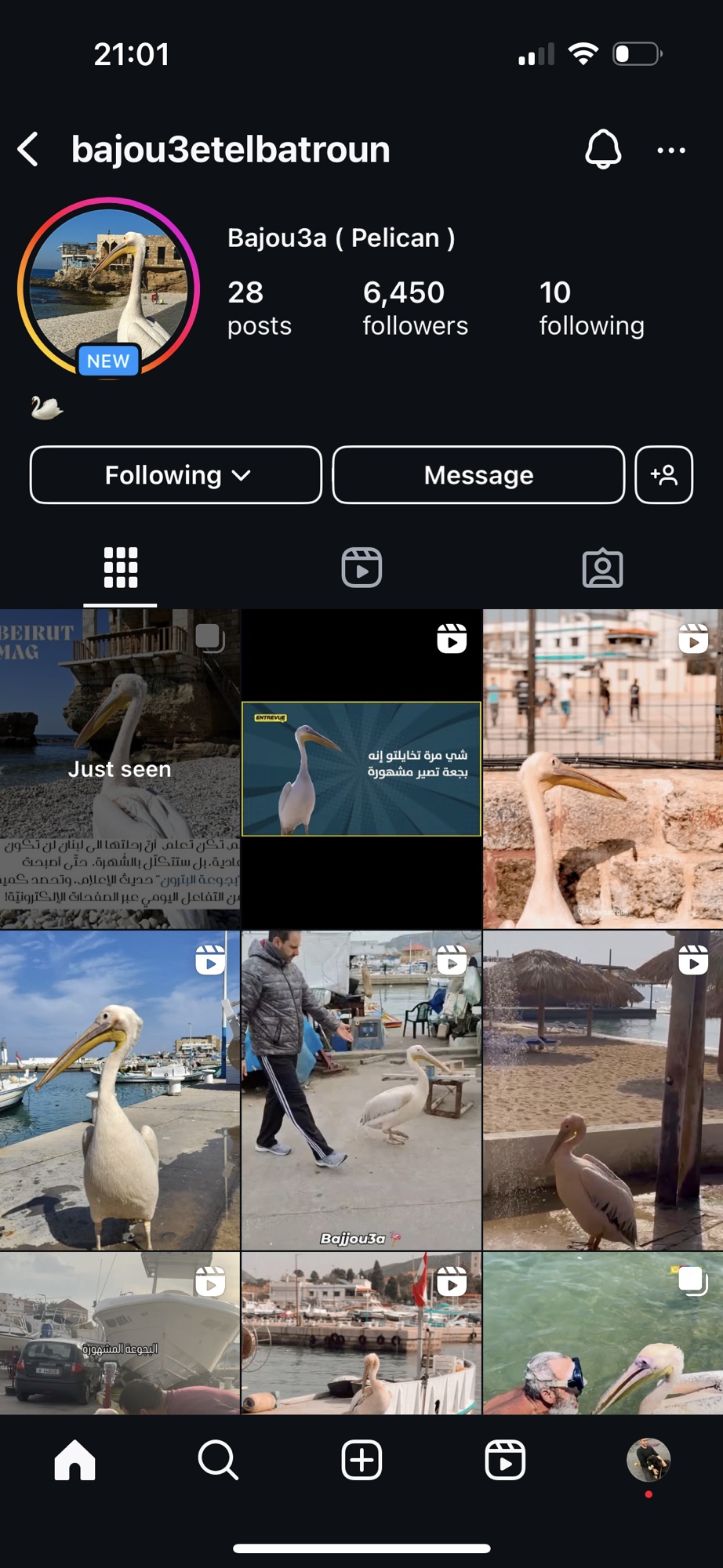Open the 6,450 followers list

click(x=415, y=308)
